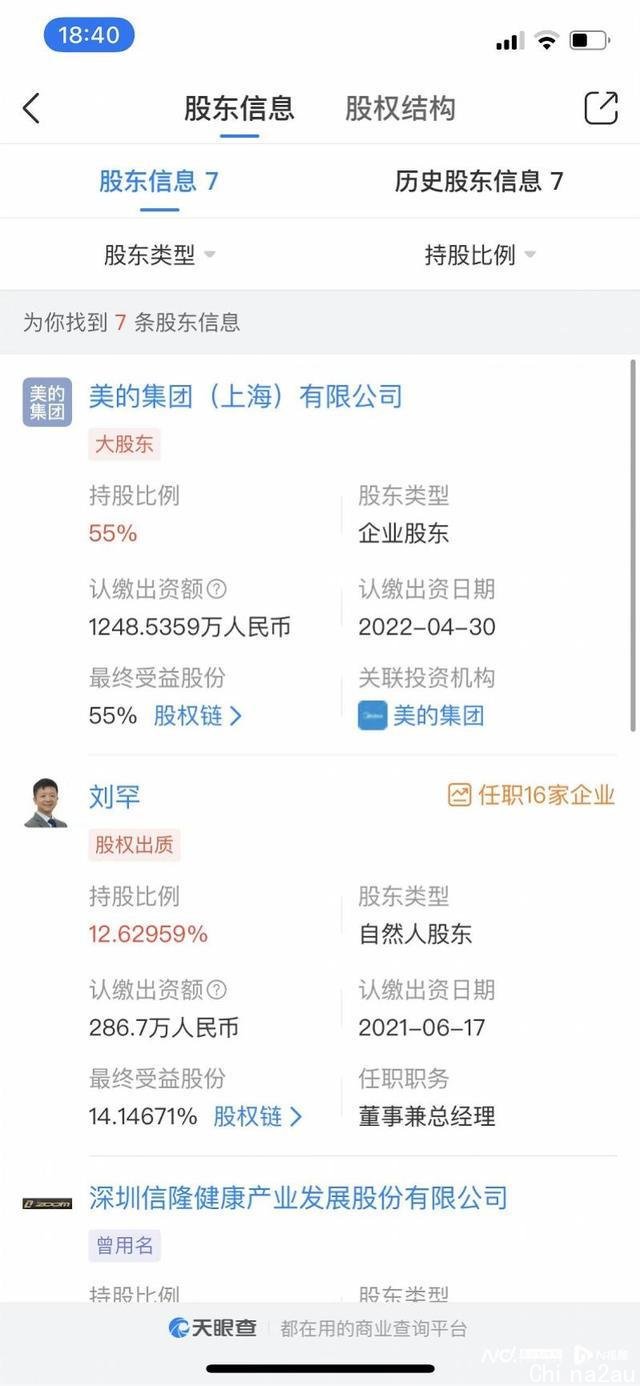The height and width of the screenshot is (1386, 640).
Task: Open the 历史股东信息 7 sub-tab
Action: pos(479,181)
